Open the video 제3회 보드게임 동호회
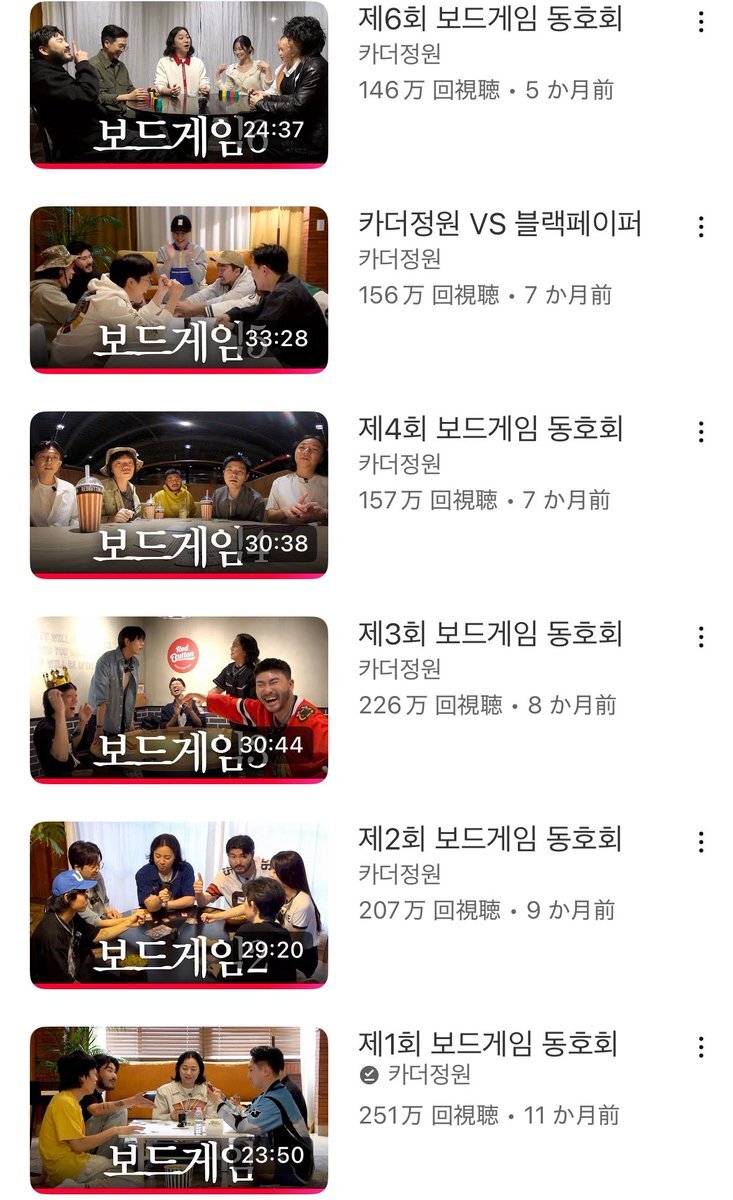The height and width of the screenshot is (1200, 733). pos(179,700)
